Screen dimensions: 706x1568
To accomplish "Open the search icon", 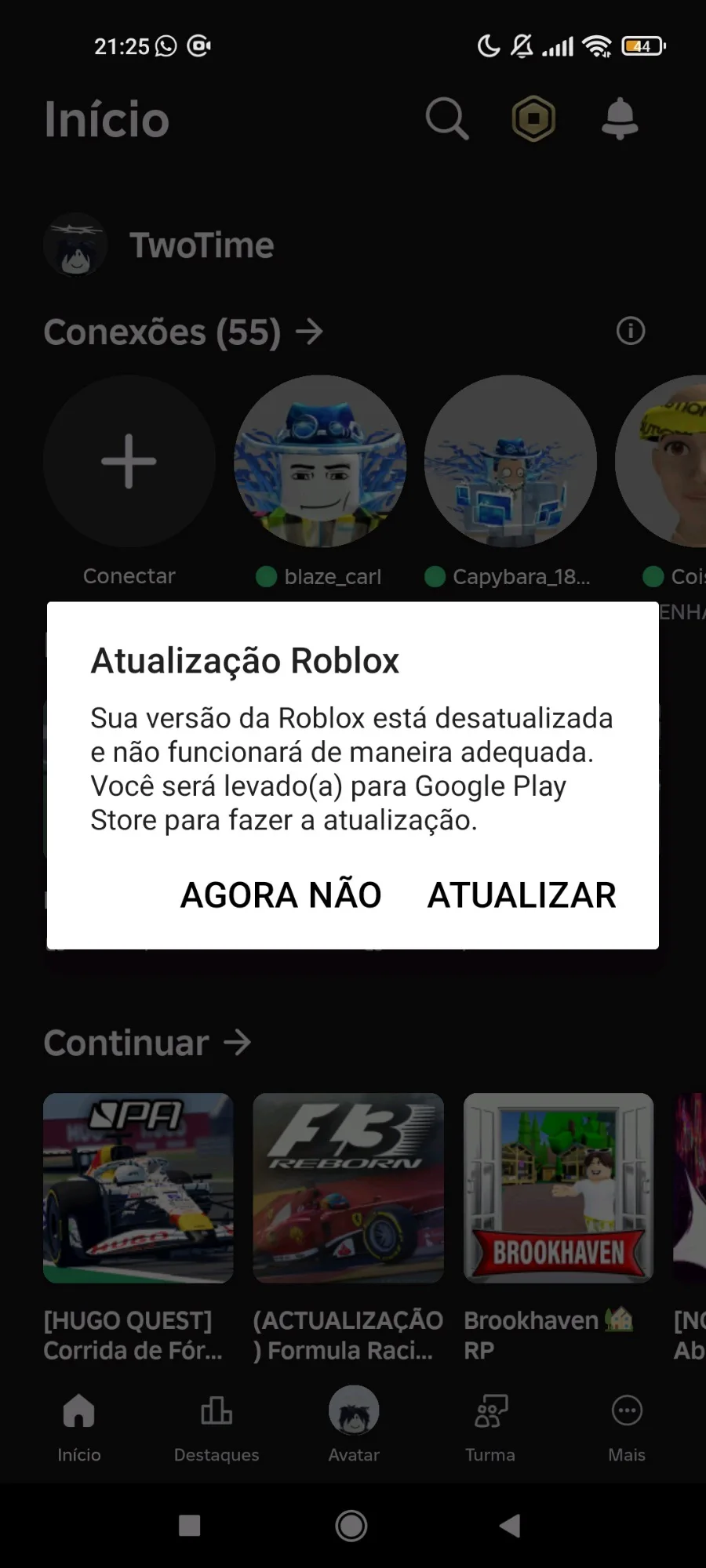I will (x=447, y=119).
